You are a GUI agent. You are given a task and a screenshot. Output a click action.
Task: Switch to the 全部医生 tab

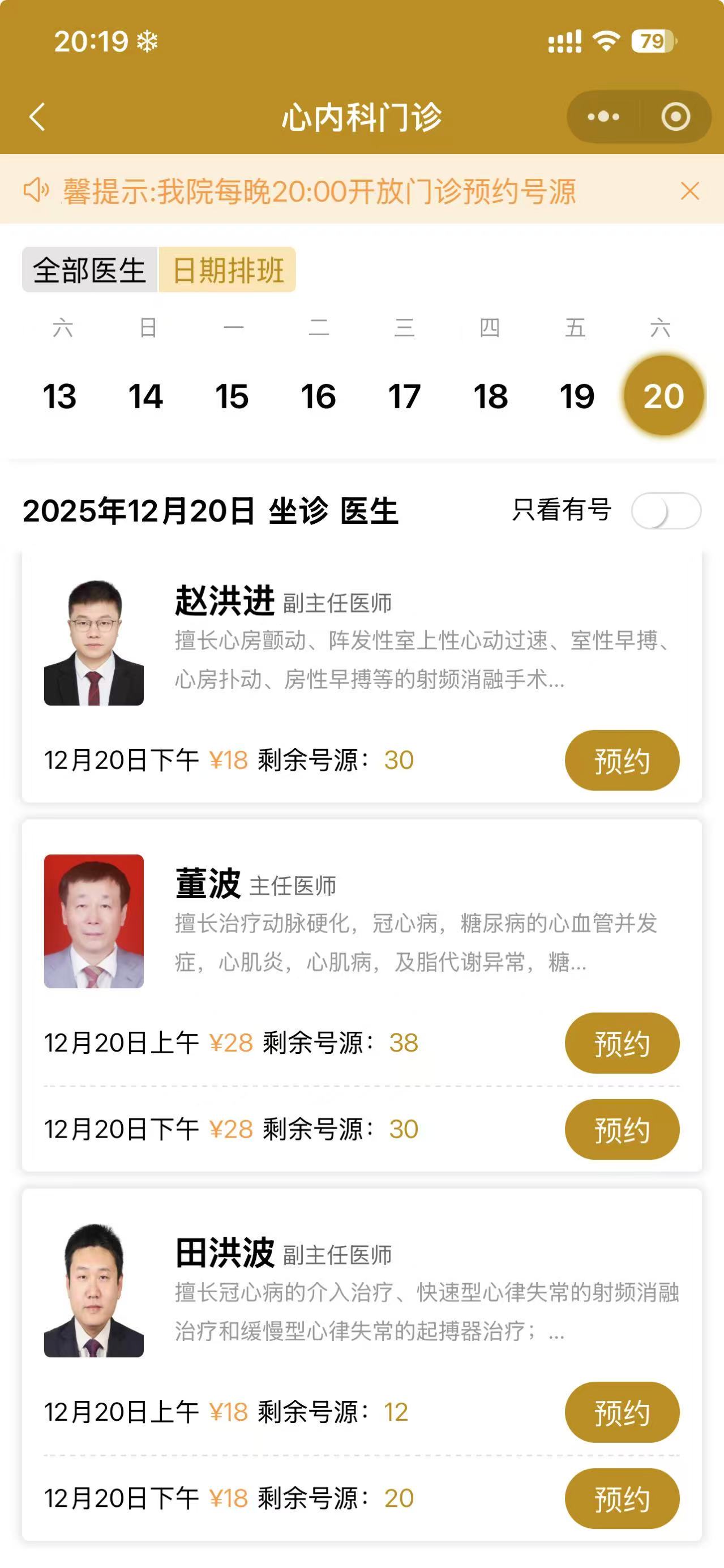pyautogui.click(x=89, y=270)
